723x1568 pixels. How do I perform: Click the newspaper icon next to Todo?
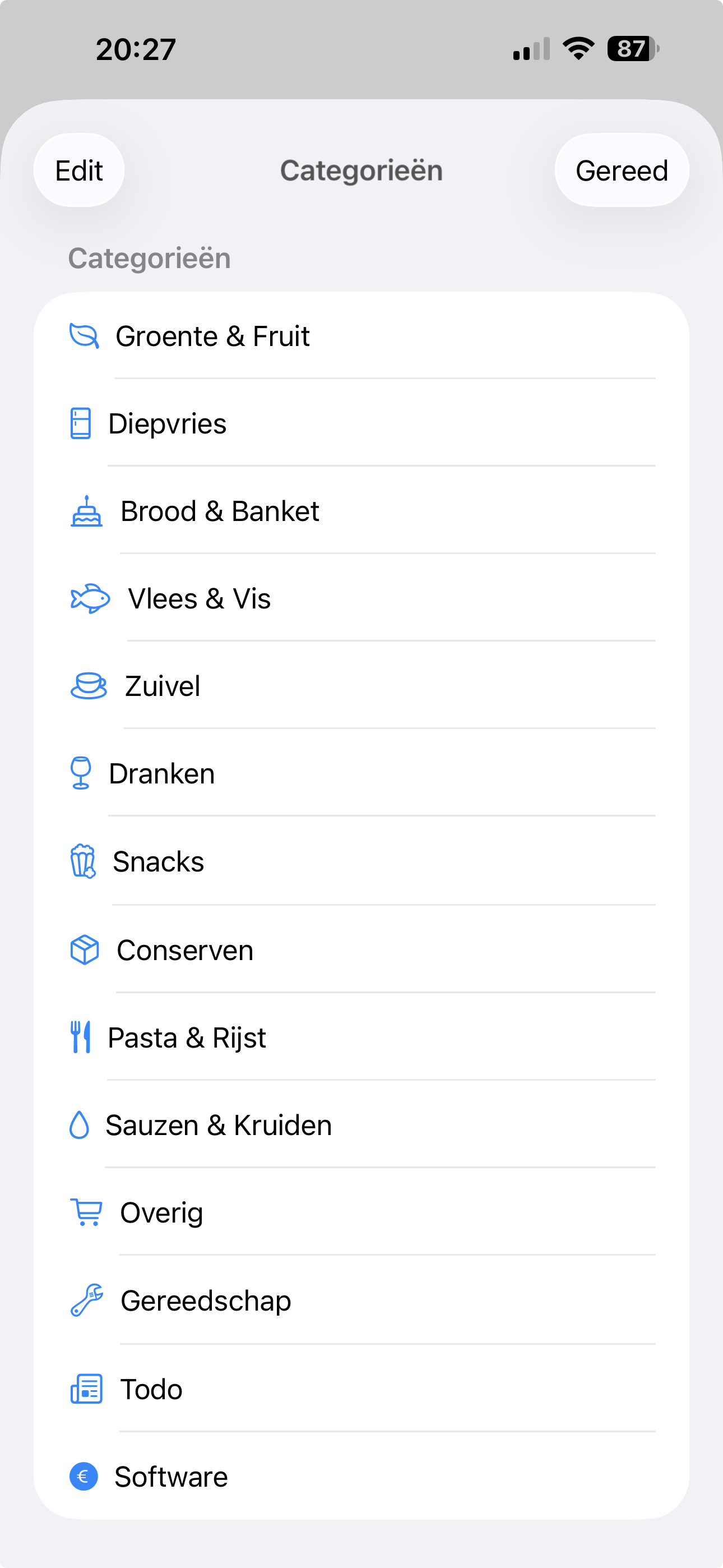pos(86,1389)
